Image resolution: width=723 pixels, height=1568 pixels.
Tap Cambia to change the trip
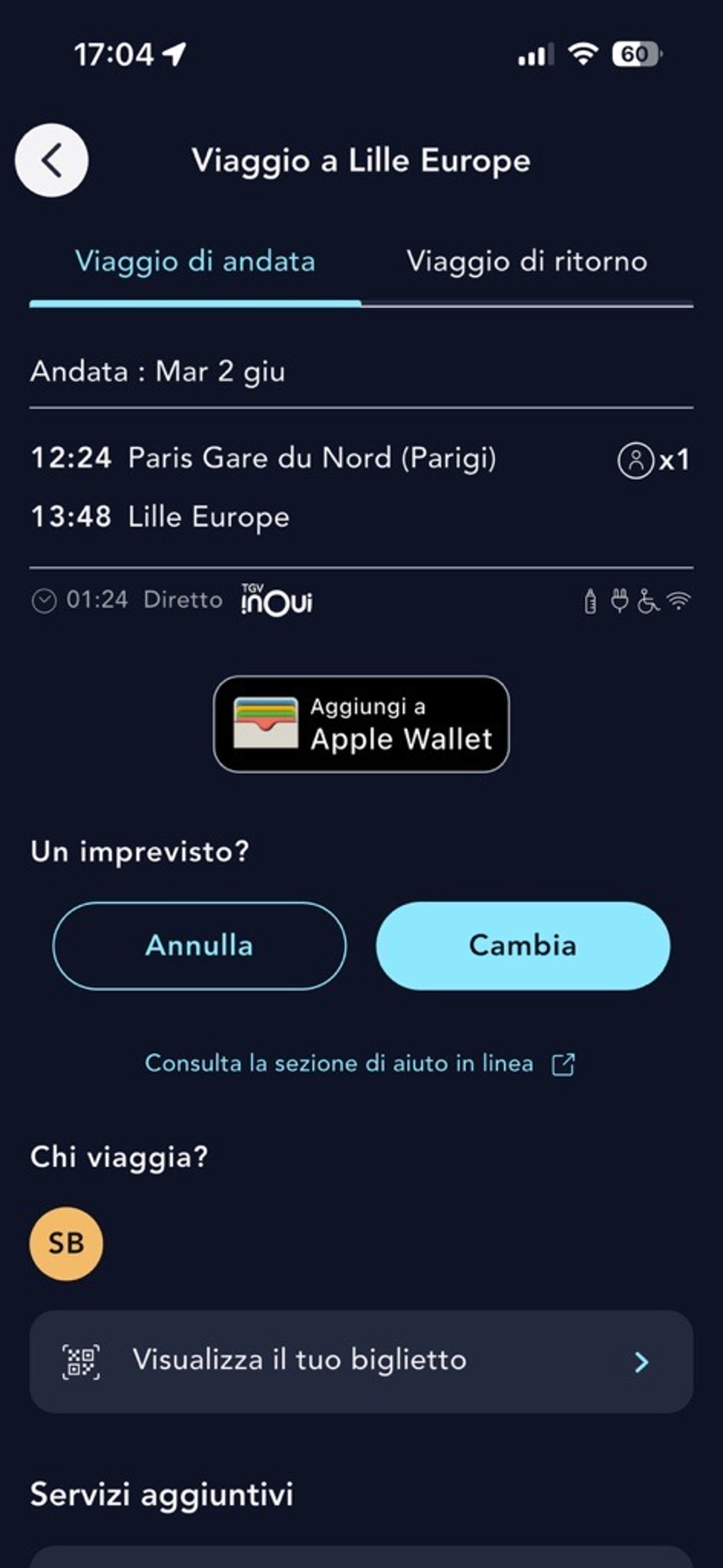523,945
